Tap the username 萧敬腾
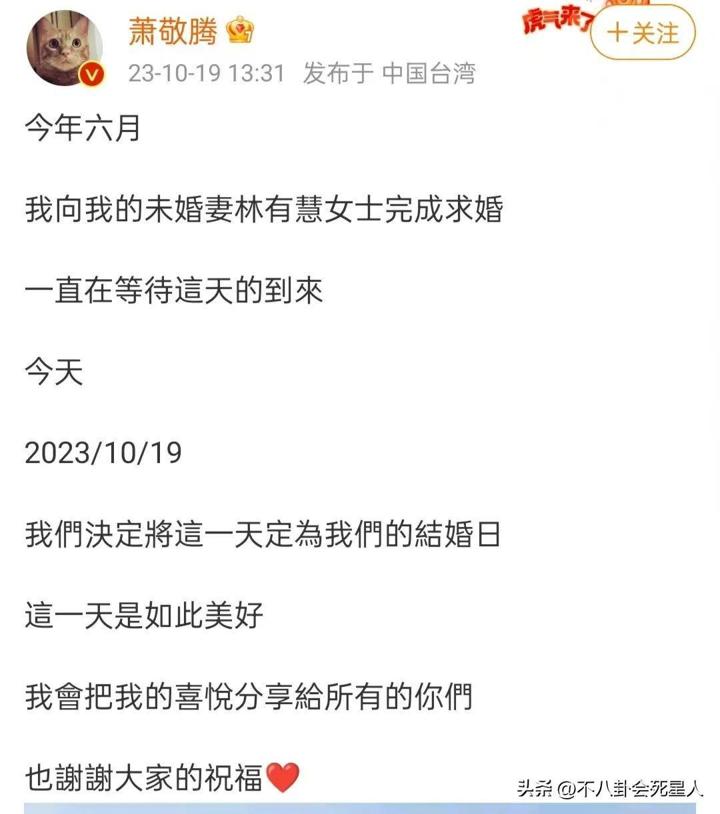 point(172,31)
